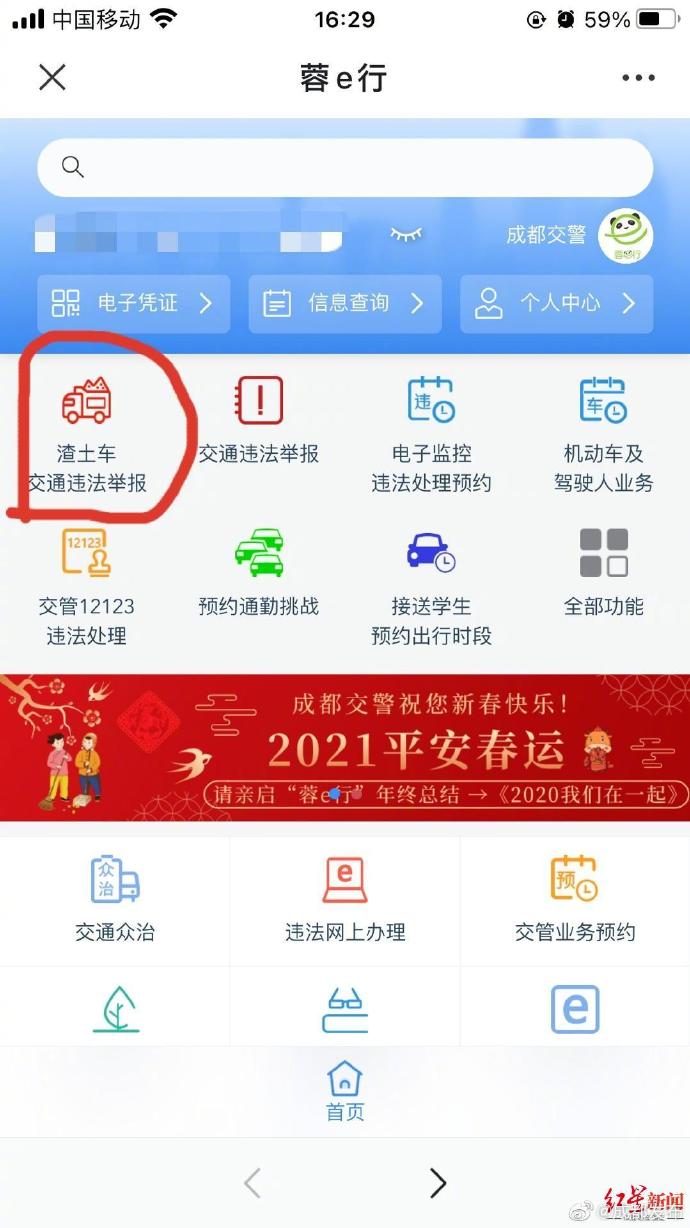Open 电子监控违法处理预约

(x=431, y=435)
